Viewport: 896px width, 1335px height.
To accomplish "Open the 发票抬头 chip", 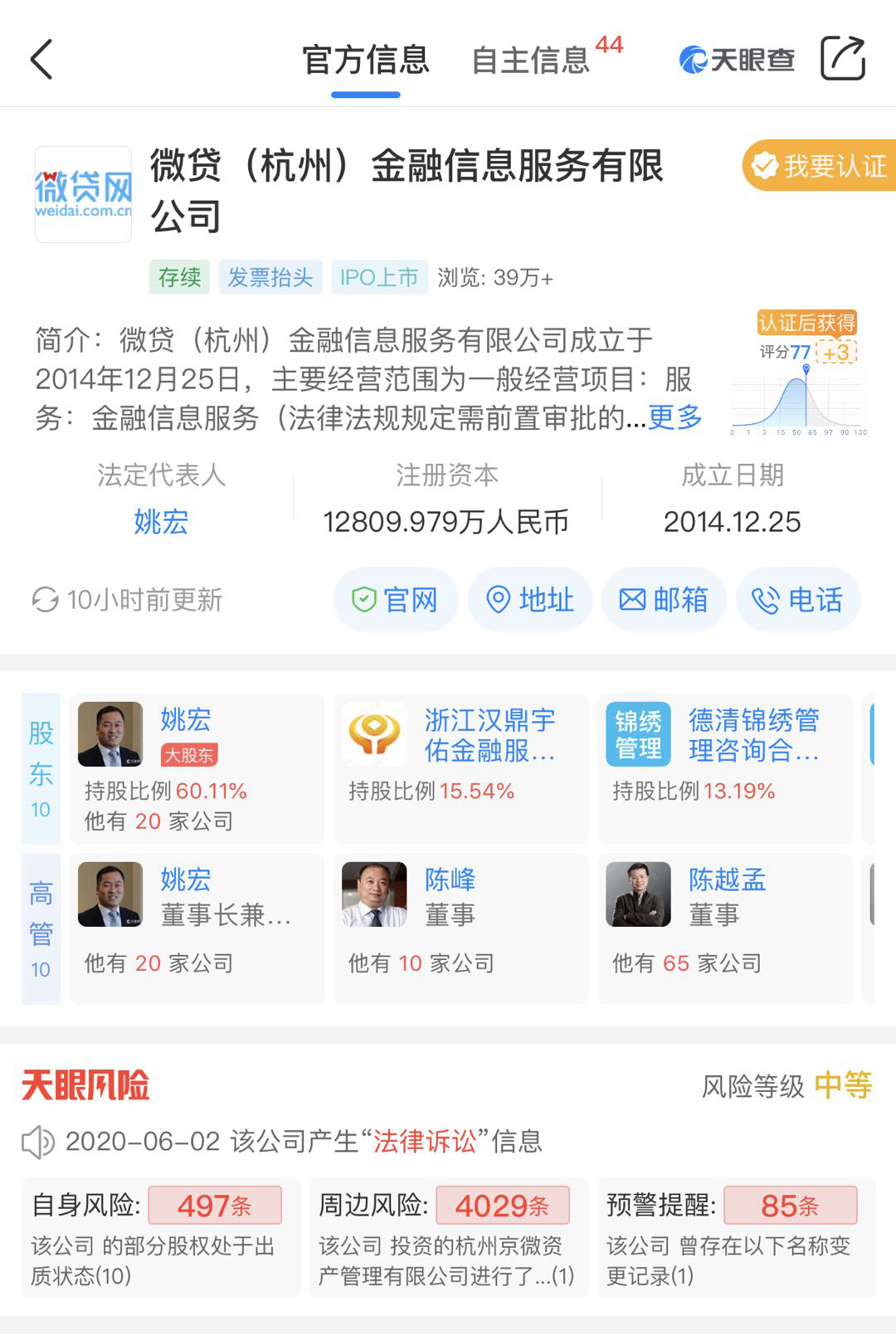I will 270,277.
